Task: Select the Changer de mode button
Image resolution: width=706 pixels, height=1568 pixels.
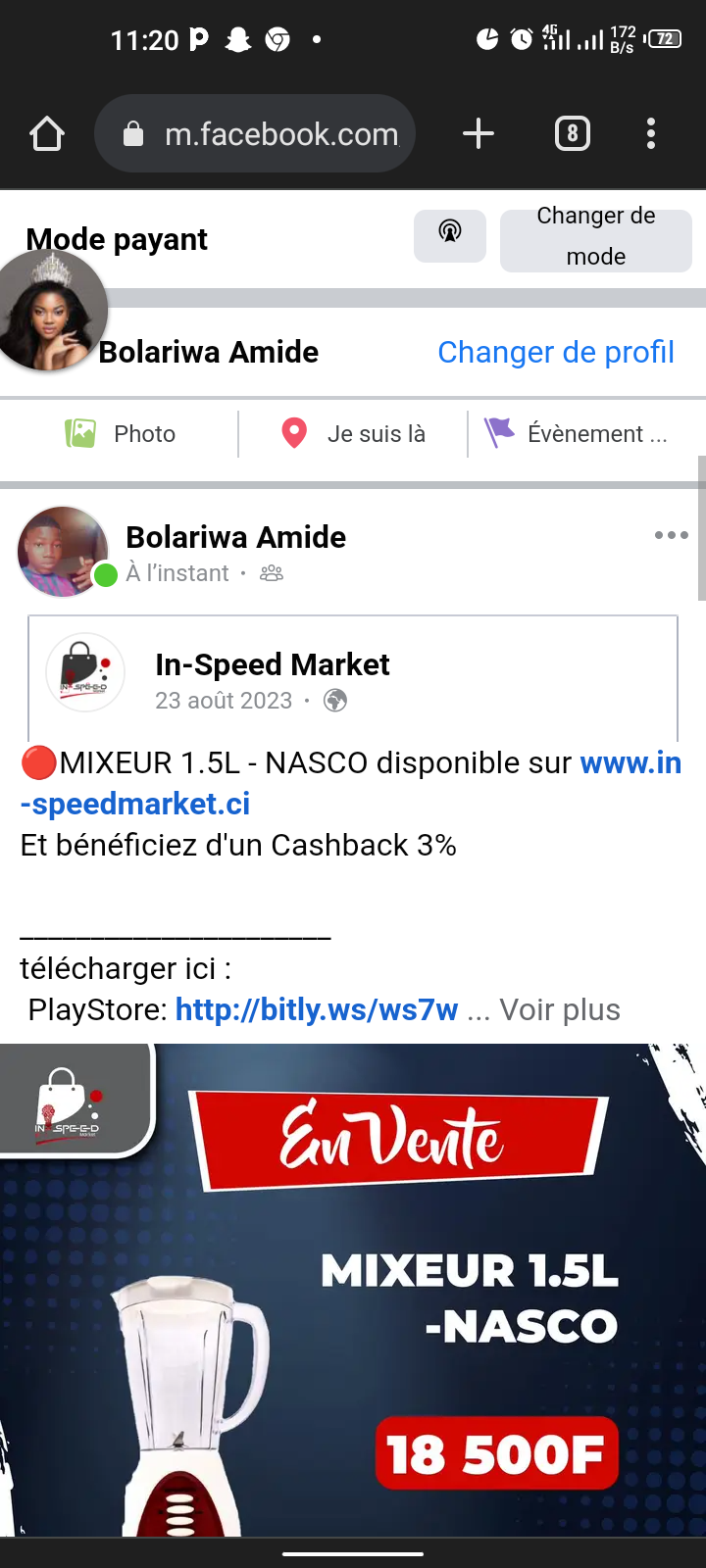Action: (x=596, y=237)
